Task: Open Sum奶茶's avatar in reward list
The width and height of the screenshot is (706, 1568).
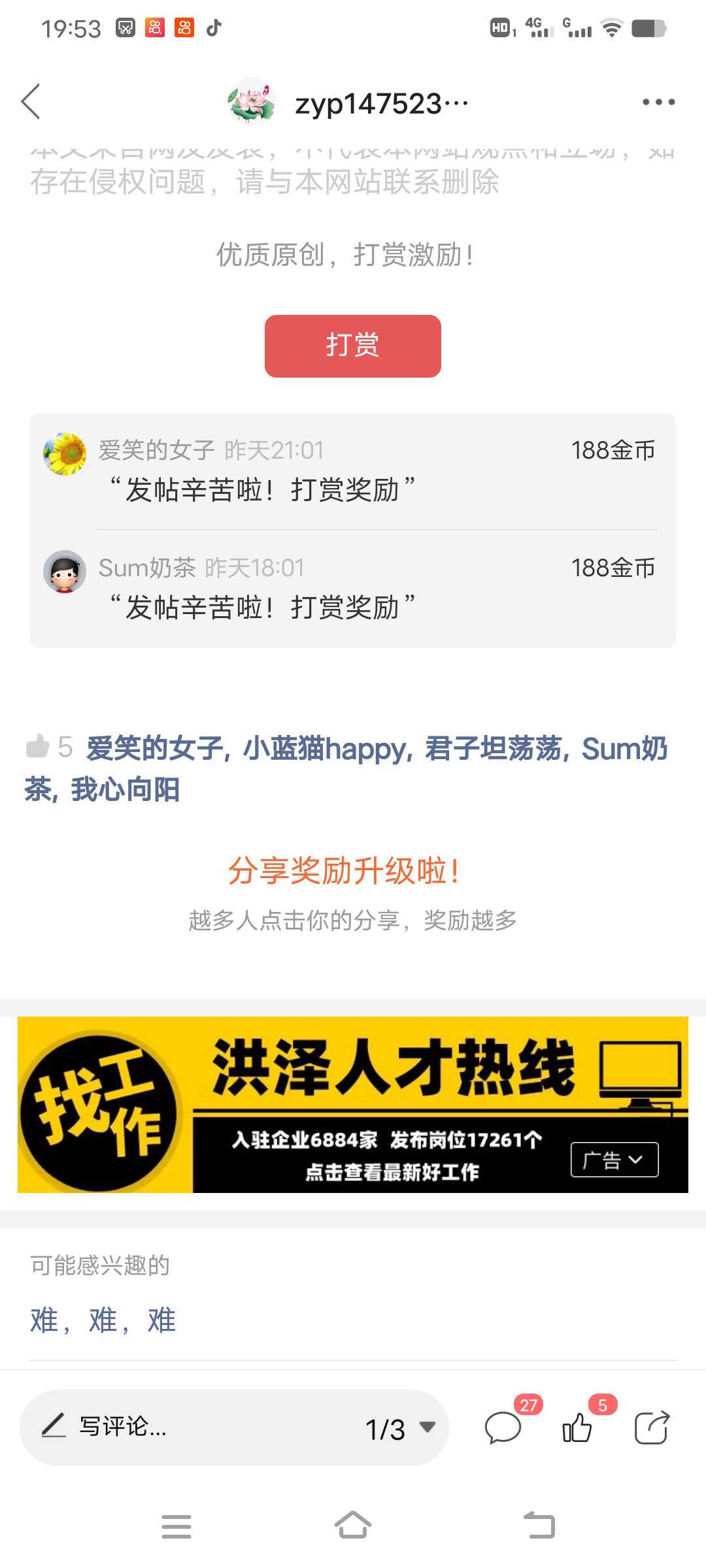Action: [65, 571]
